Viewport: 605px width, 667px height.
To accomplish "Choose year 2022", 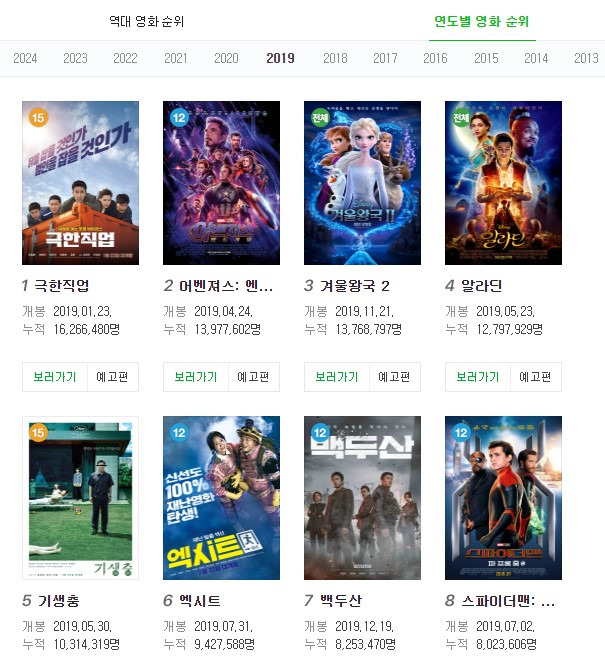I will pyautogui.click(x=125, y=58).
